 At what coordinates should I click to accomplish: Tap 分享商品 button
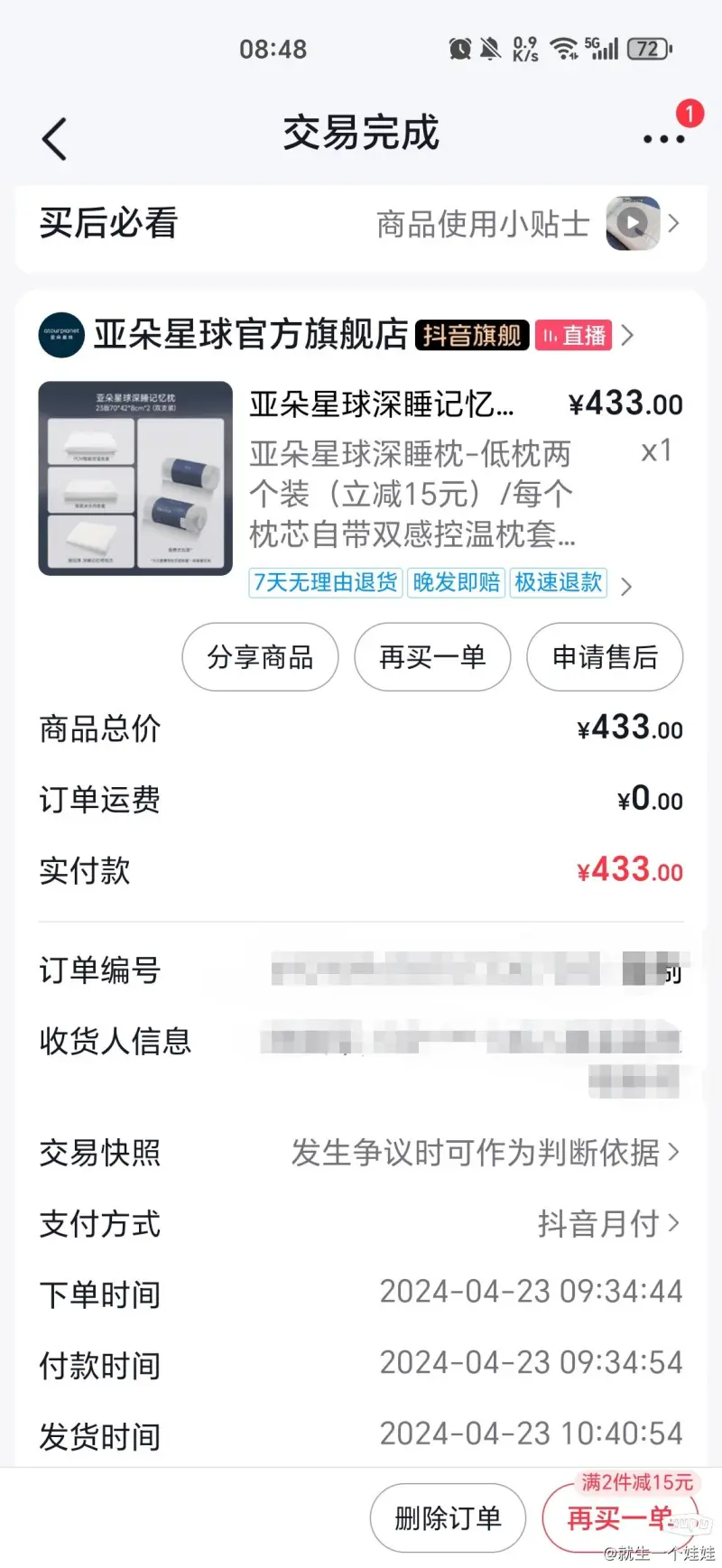(260, 657)
